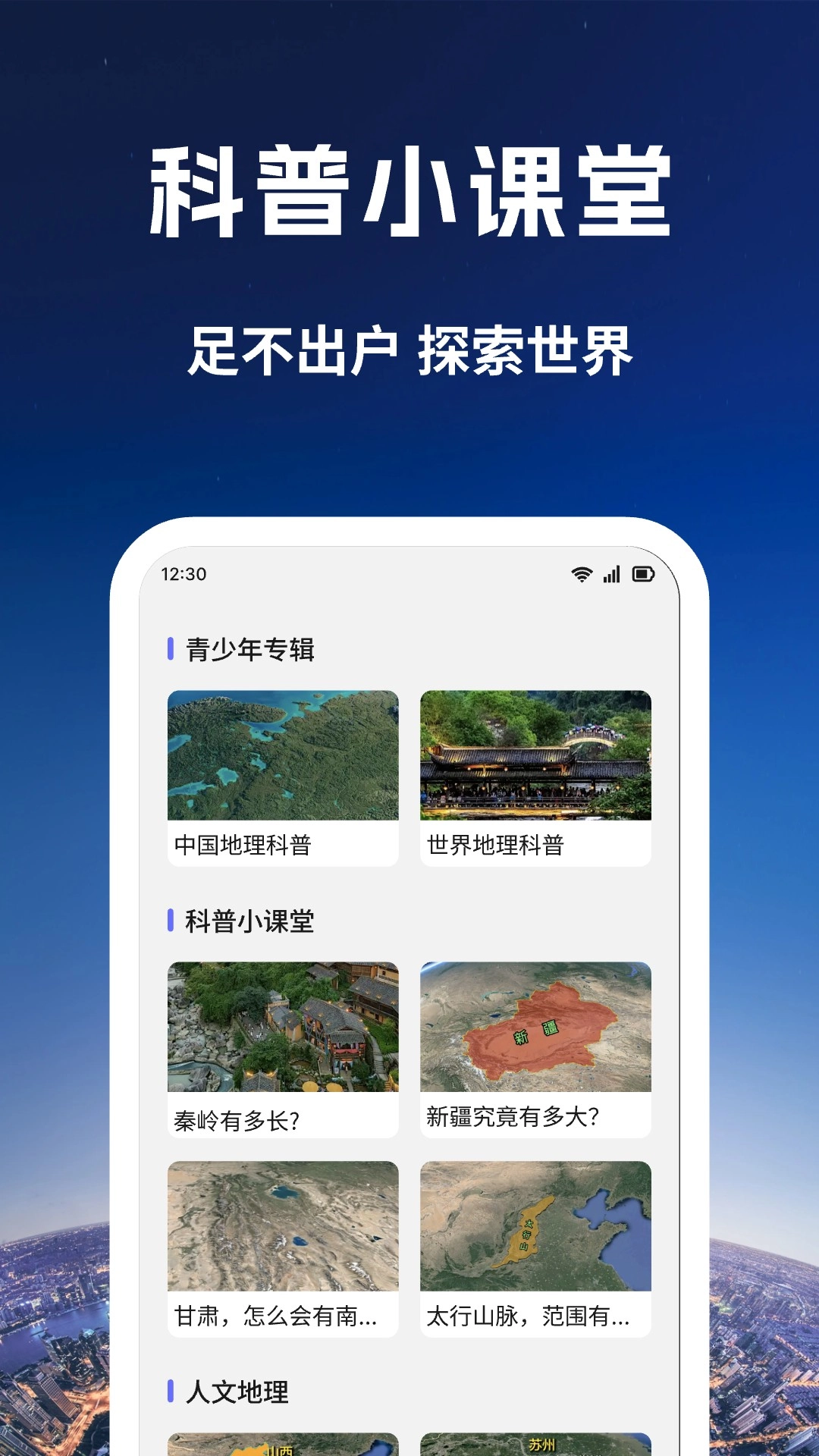Tap the purple accent bar beside 科普小课堂
This screenshot has width=819, height=1456.
[x=168, y=921]
